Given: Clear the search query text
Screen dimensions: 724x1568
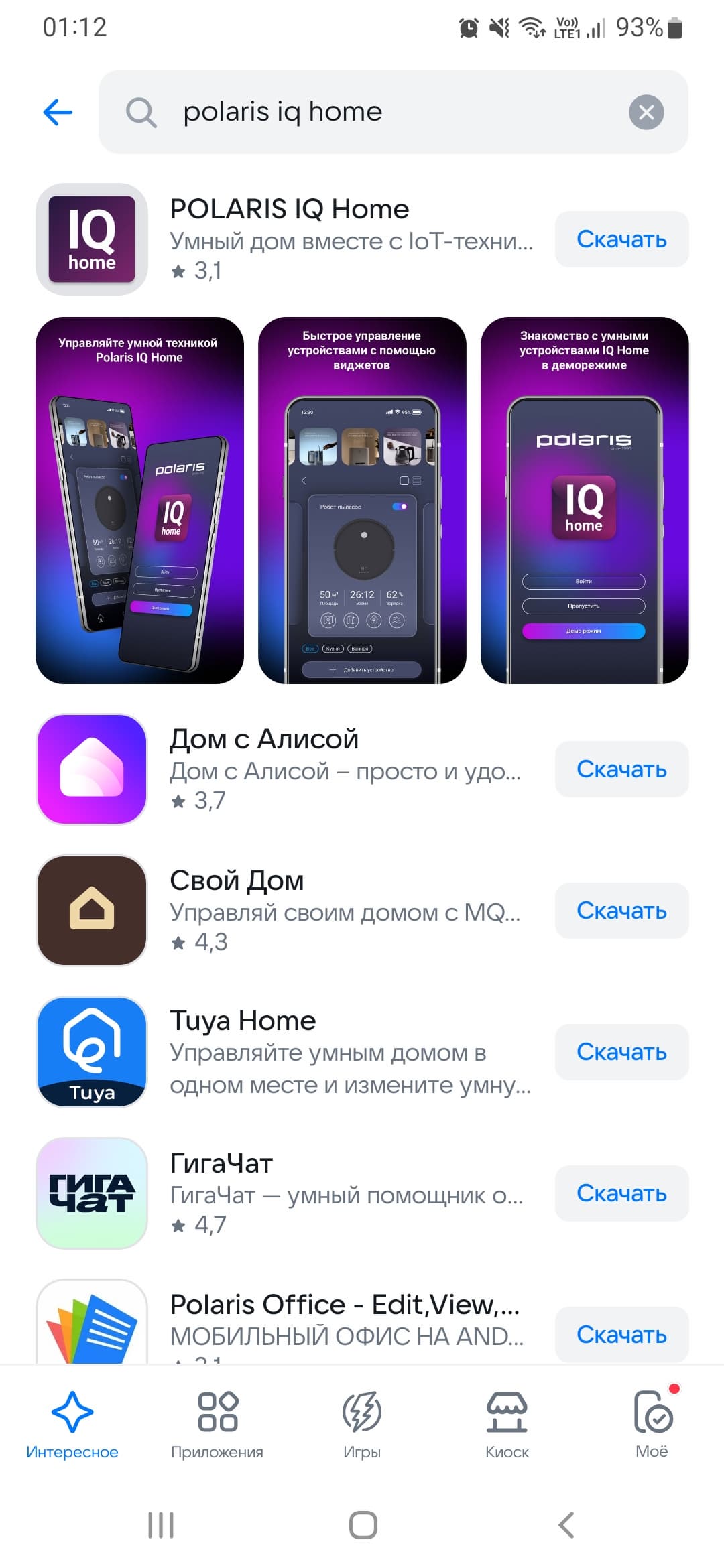Looking at the screenshot, I should pos(646,112).
